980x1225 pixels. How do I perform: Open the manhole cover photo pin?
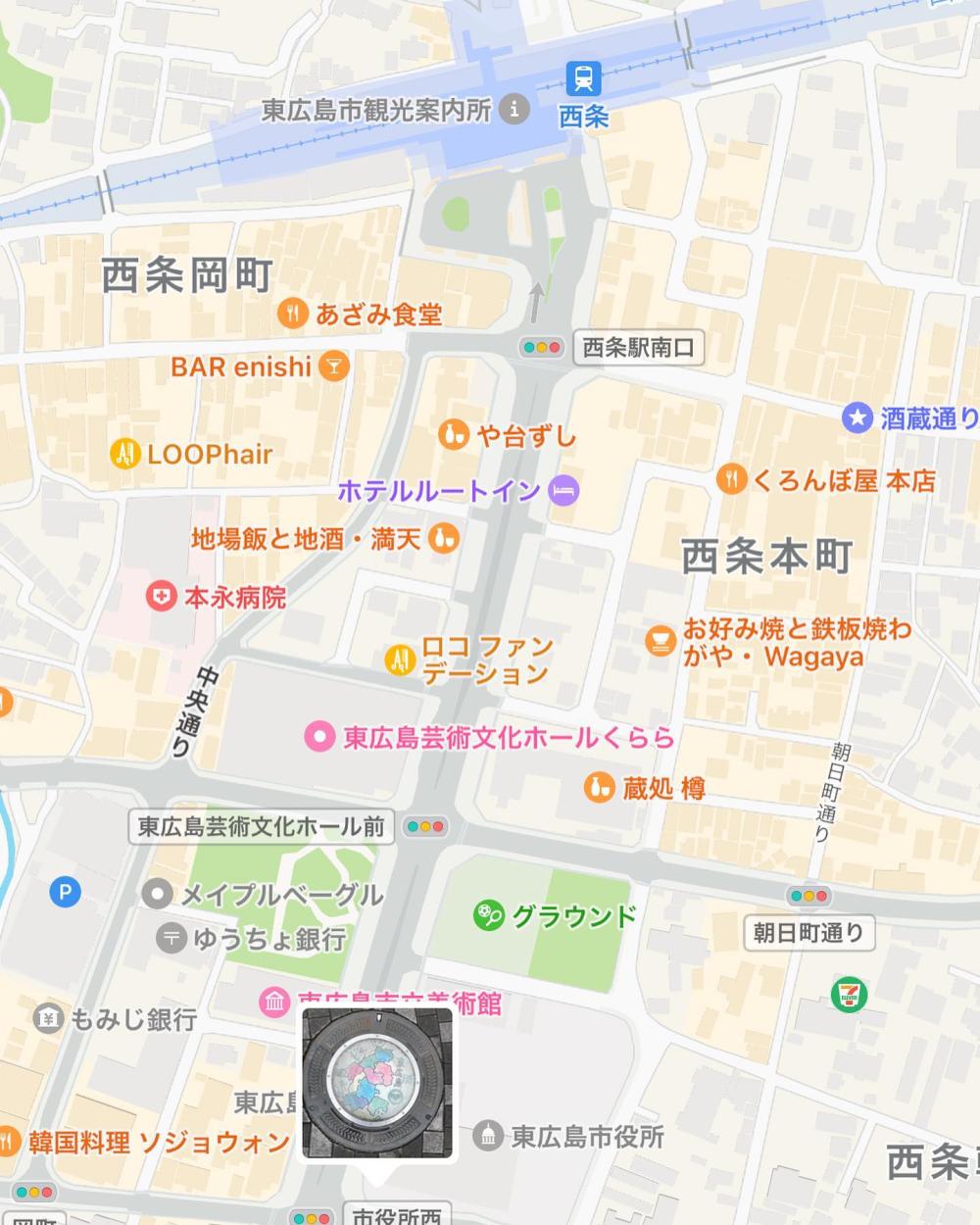377,1084
